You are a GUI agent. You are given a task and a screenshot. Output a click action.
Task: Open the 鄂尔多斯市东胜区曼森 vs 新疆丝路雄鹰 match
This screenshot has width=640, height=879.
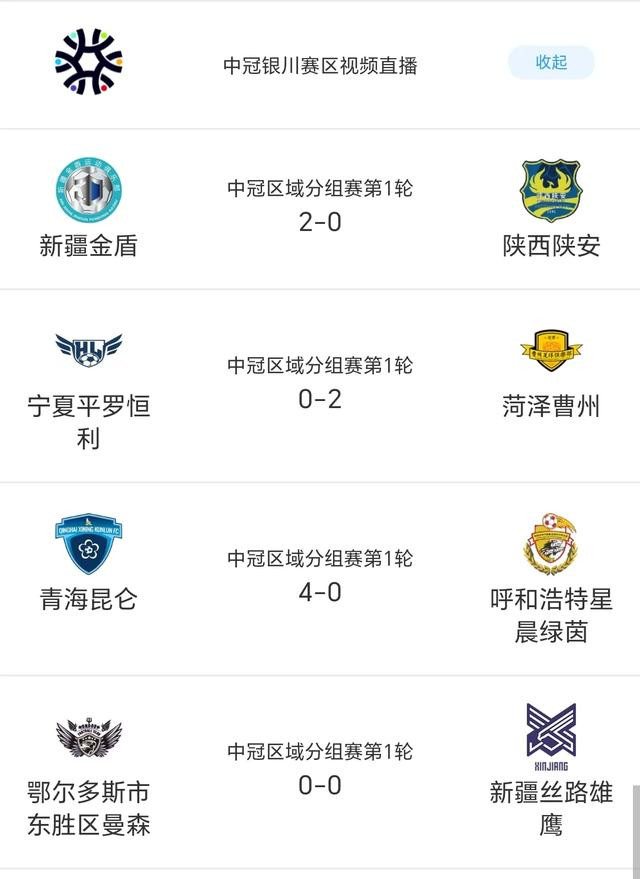pos(320,770)
